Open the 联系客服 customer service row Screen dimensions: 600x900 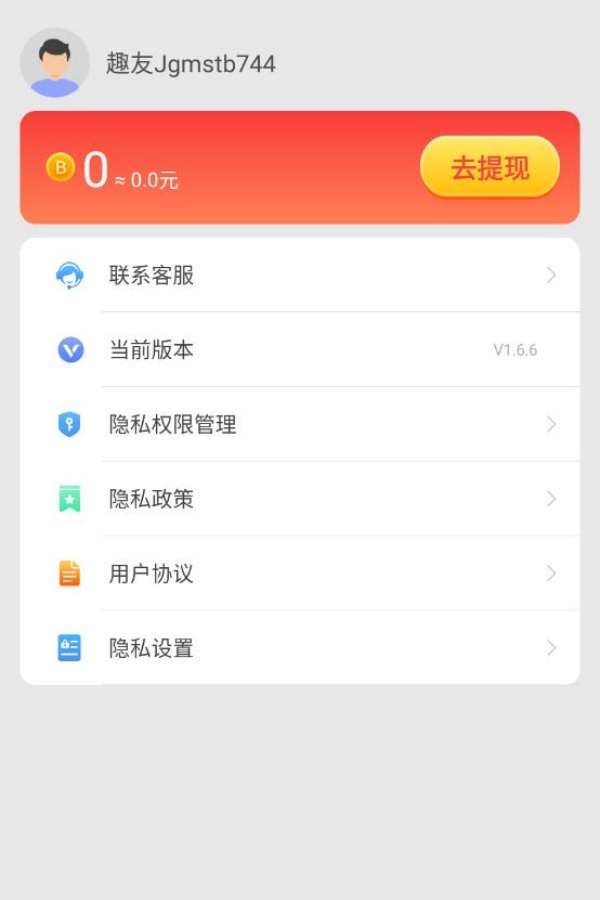(x=300, y=275)
